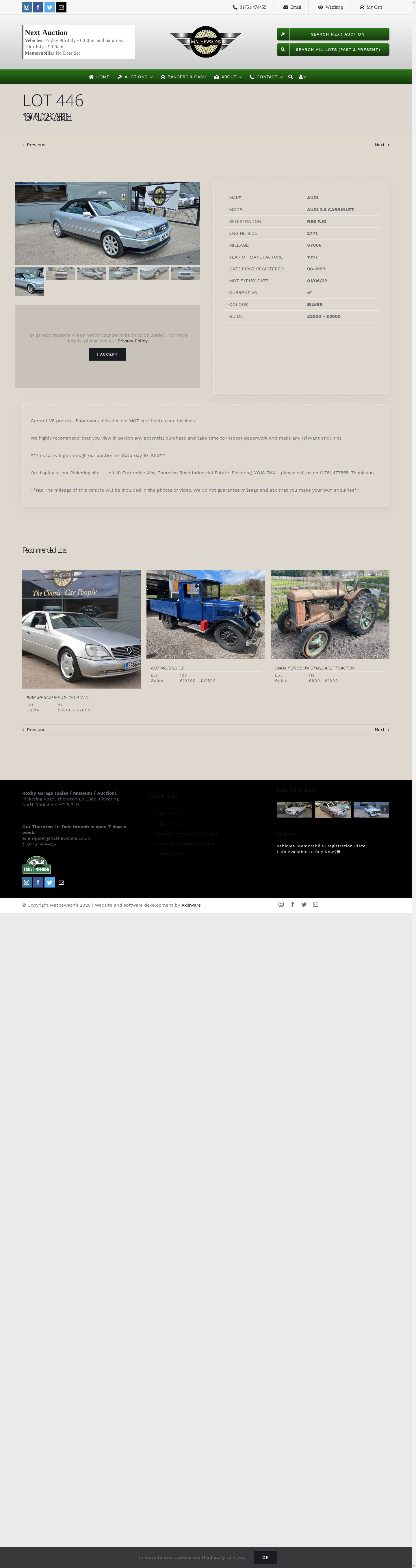416x1568 pixels.
Task: Open Bangers & Cash page
Action: pyautogui.click(x=183, y=77)
